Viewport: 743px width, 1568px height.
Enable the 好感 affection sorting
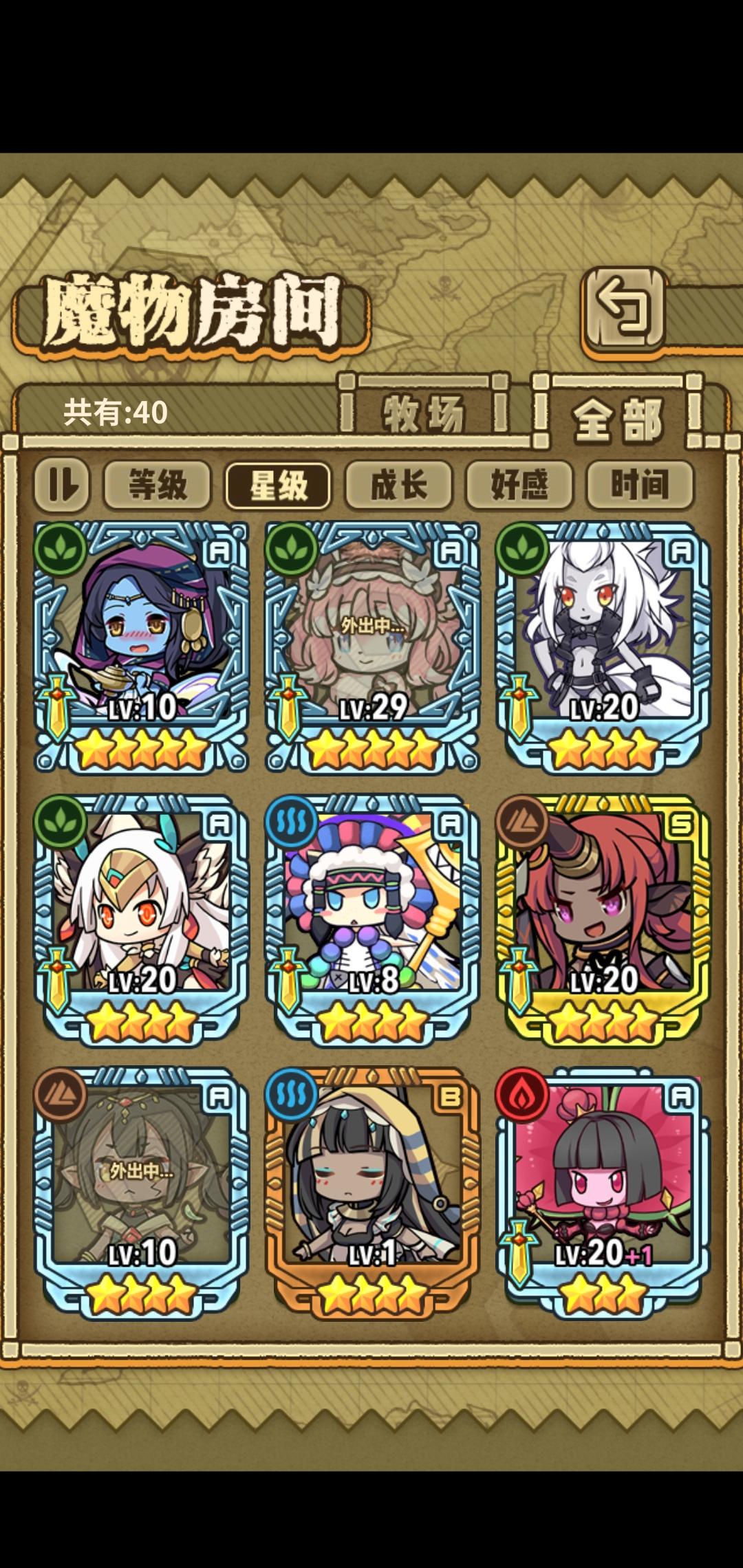[x=518, y=486]
